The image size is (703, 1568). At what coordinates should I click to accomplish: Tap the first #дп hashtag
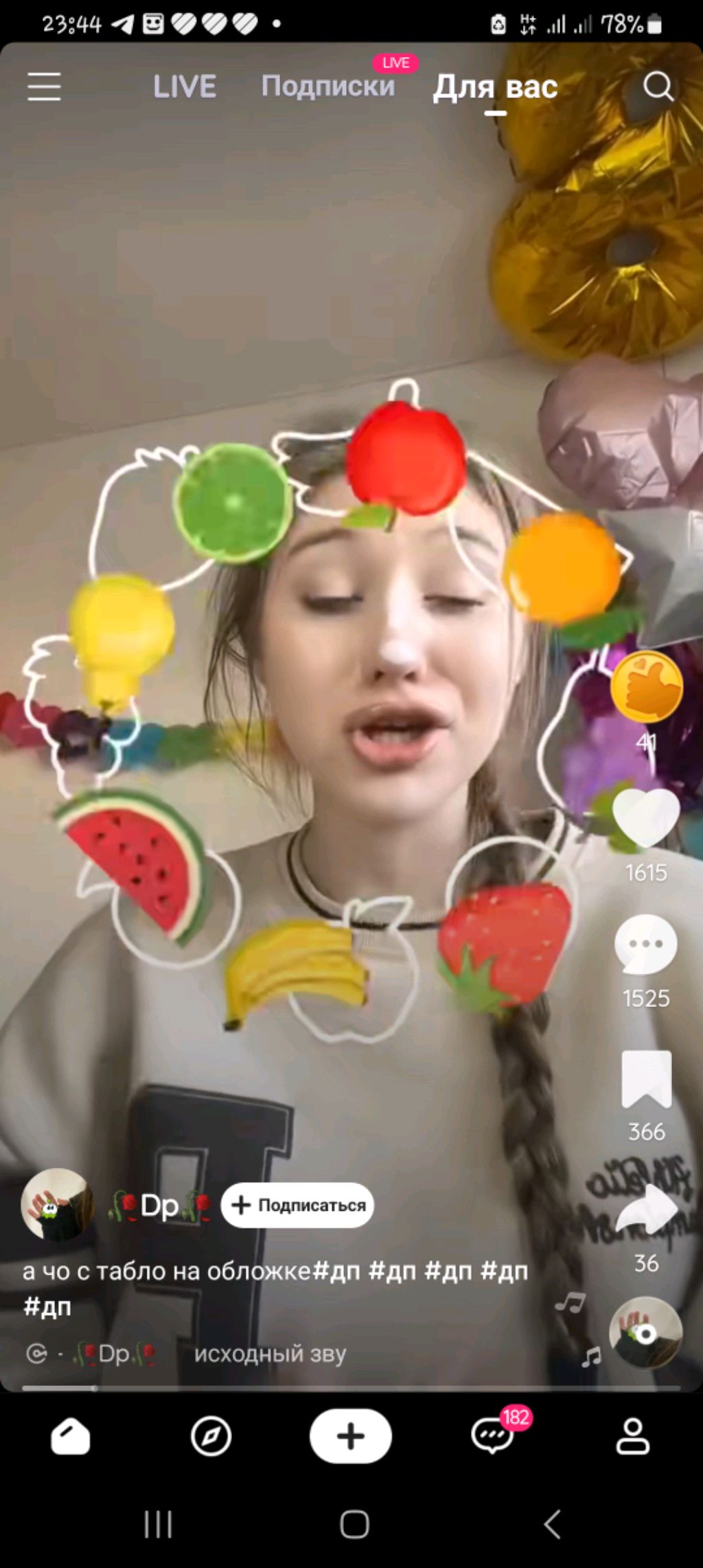tap(336, 1271)
